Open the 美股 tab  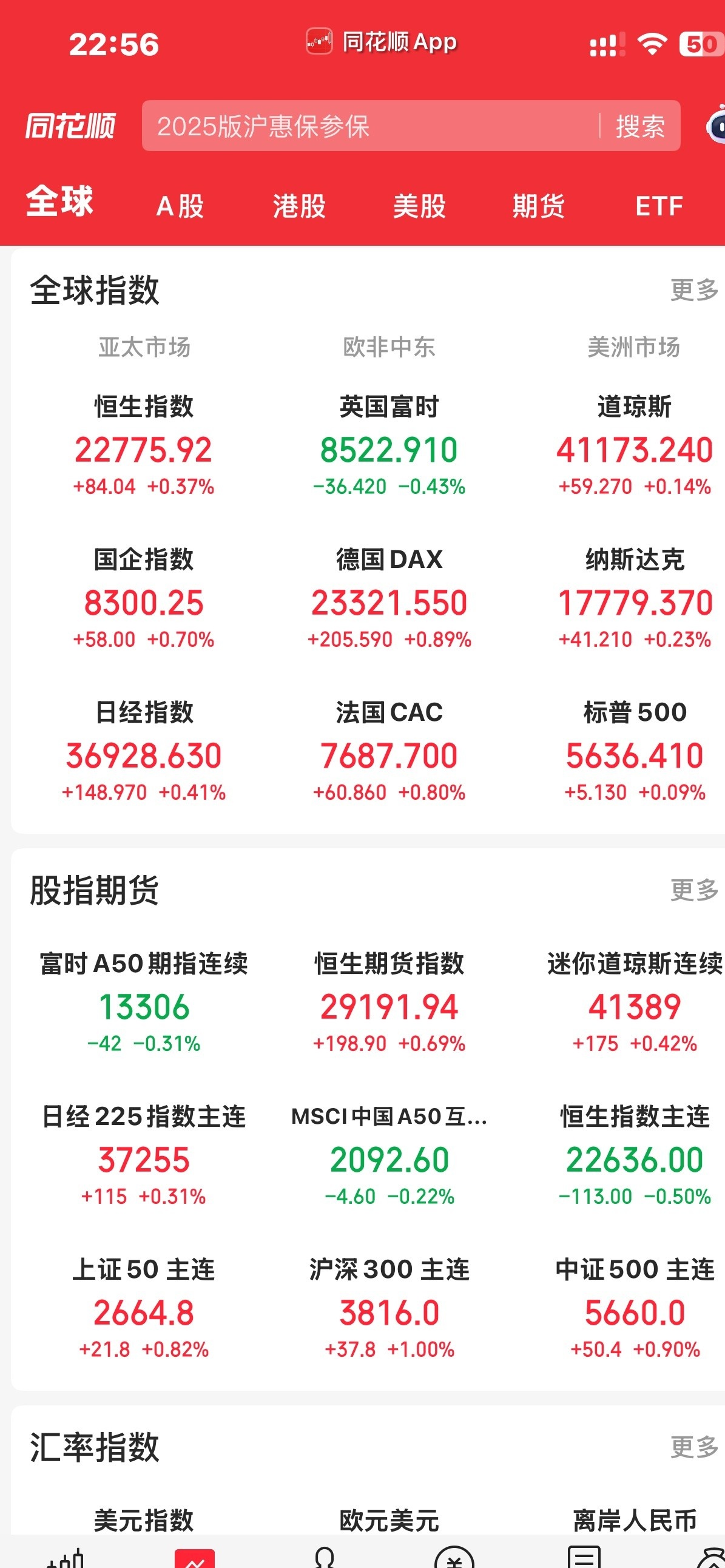pos(419,207)
